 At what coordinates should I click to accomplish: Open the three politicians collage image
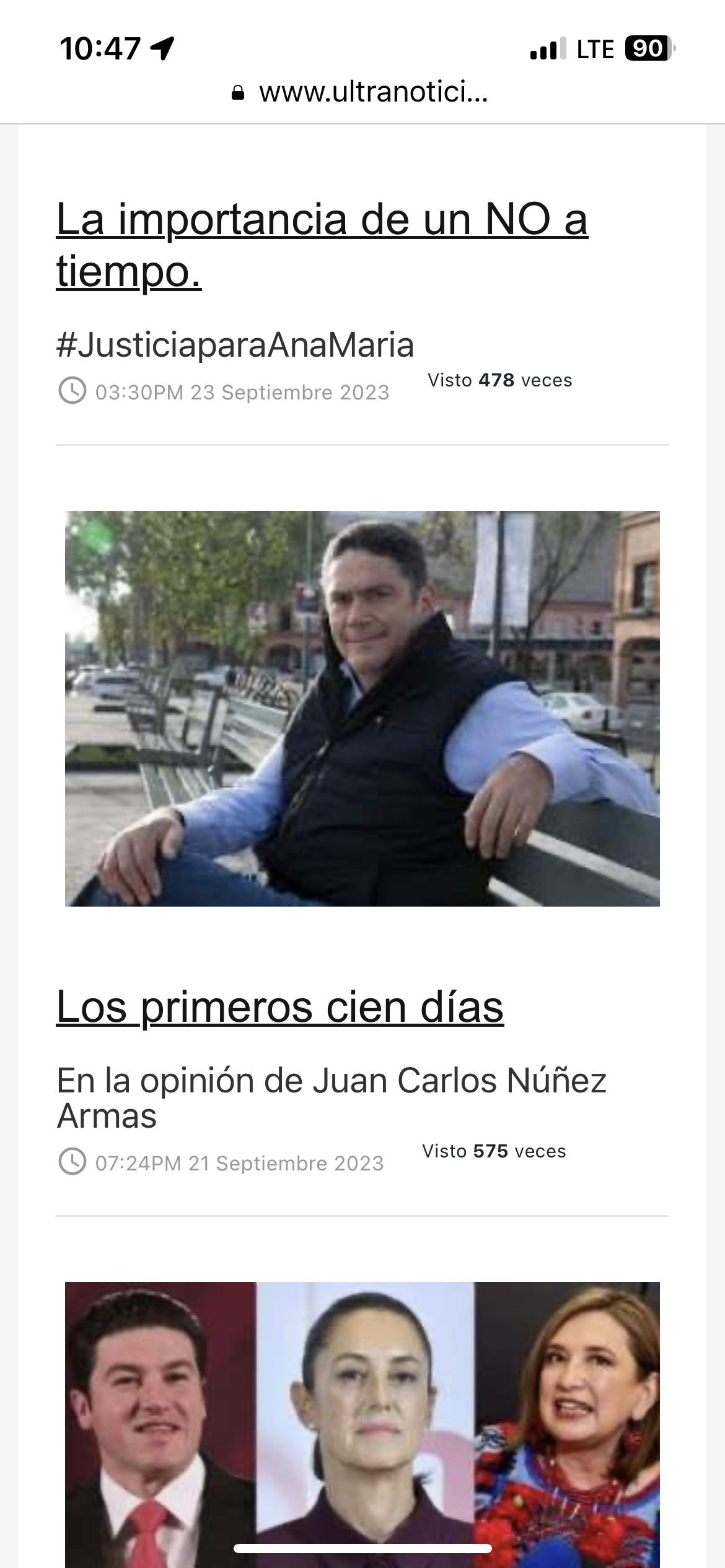[x=362, y=1418]
